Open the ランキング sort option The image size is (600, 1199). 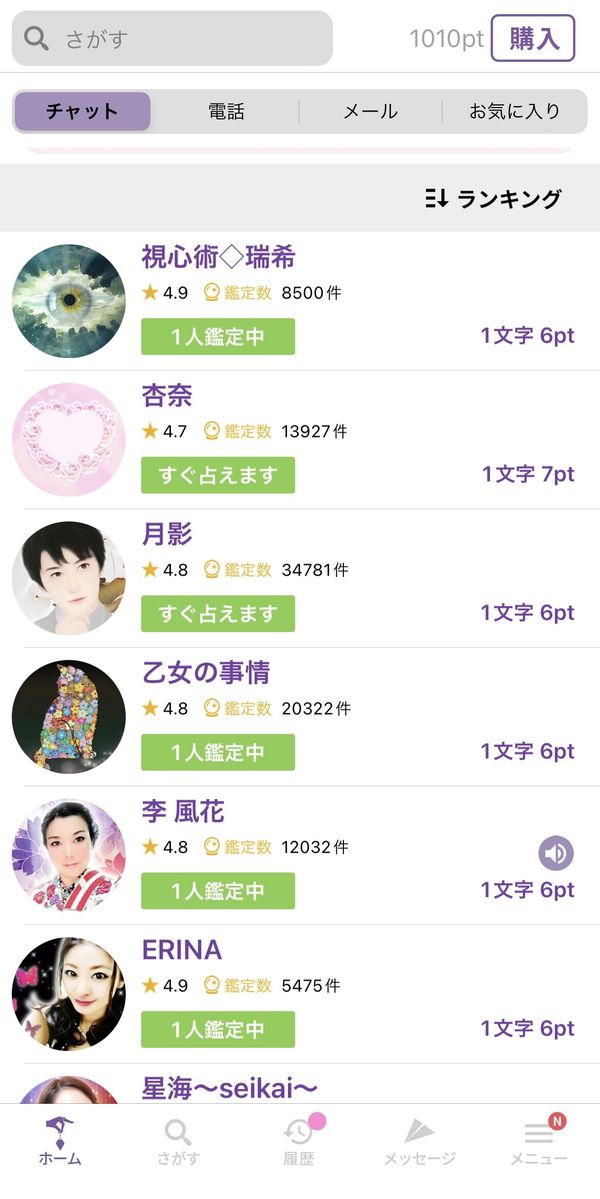(x=493, y=199)
